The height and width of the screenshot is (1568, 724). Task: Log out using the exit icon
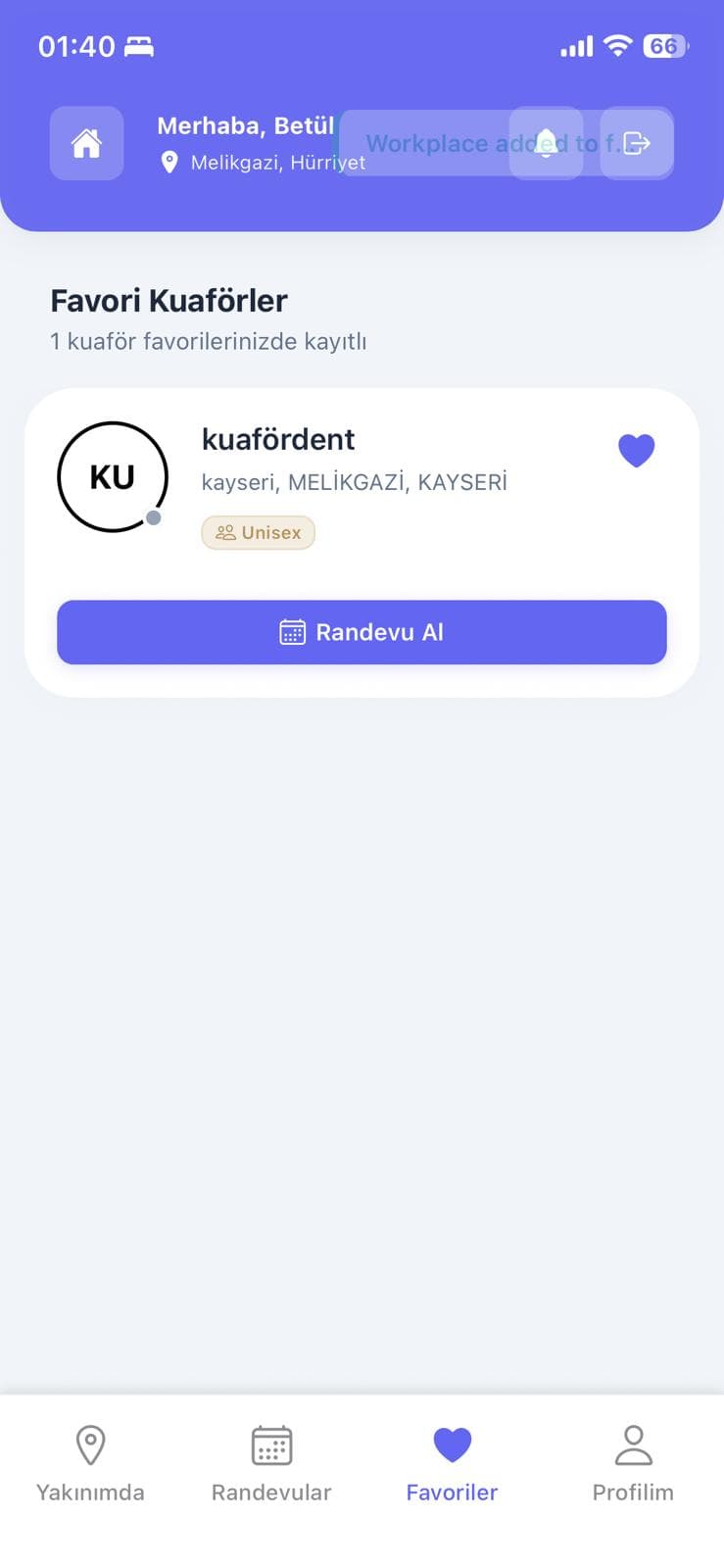click(x=637, y=143)
